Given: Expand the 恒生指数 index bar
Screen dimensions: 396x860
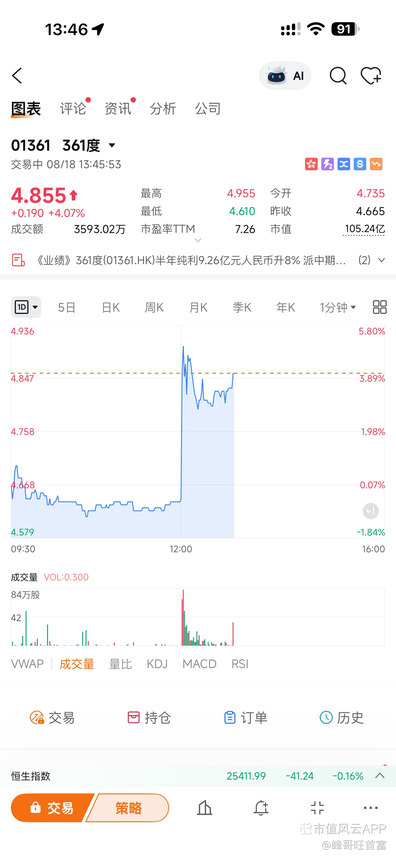Looking at the screenshot, I should (x=198, y=776).
